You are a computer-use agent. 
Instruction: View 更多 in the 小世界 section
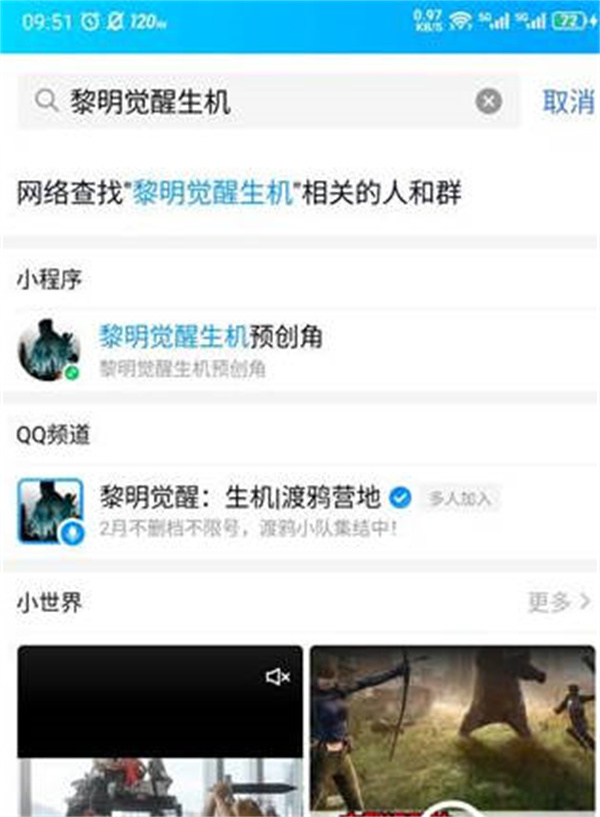click(559, 602)
